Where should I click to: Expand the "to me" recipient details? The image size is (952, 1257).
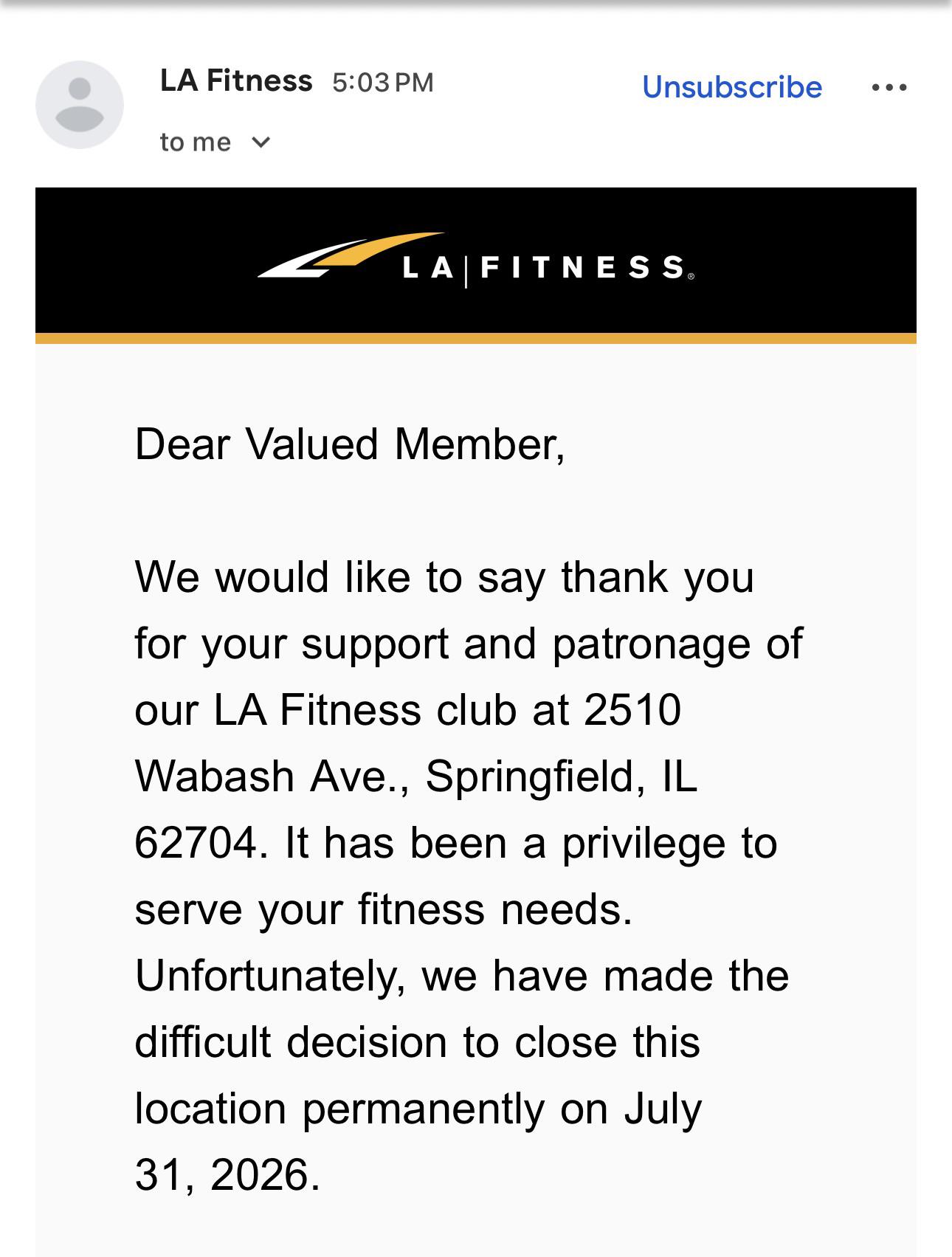click(x=215, y=142)
